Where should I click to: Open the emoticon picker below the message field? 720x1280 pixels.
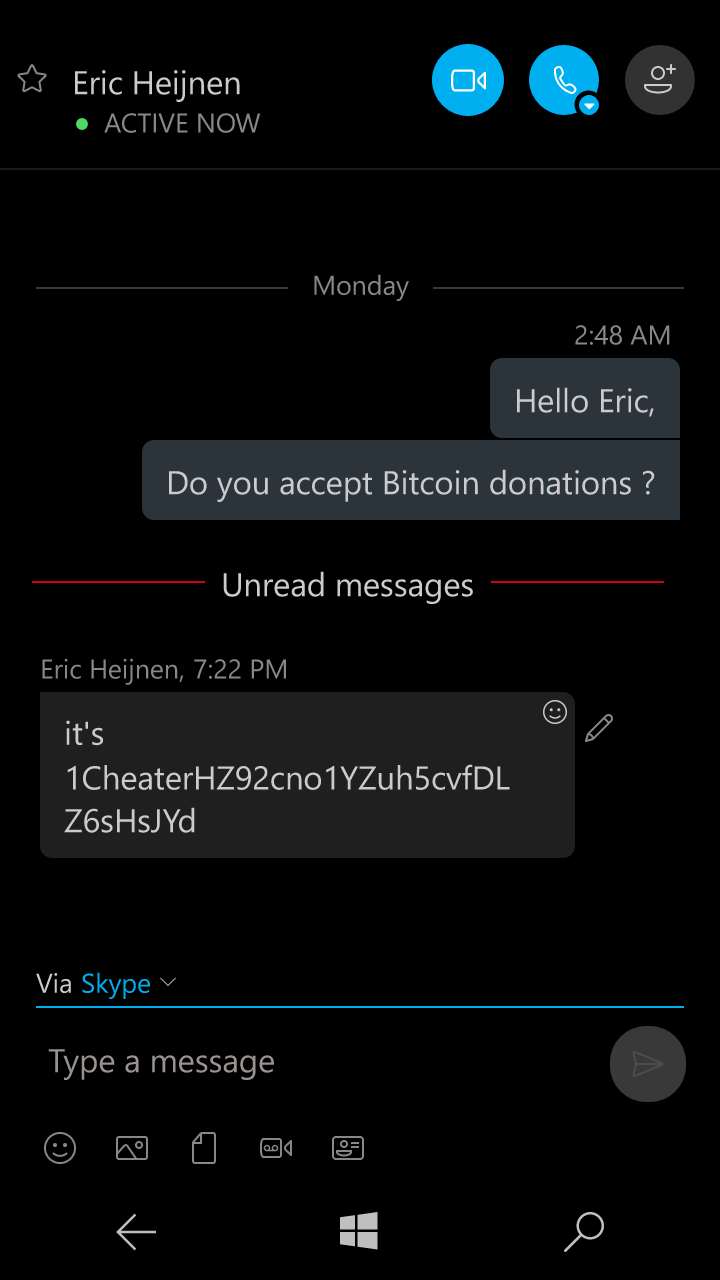coord(60,1148)
